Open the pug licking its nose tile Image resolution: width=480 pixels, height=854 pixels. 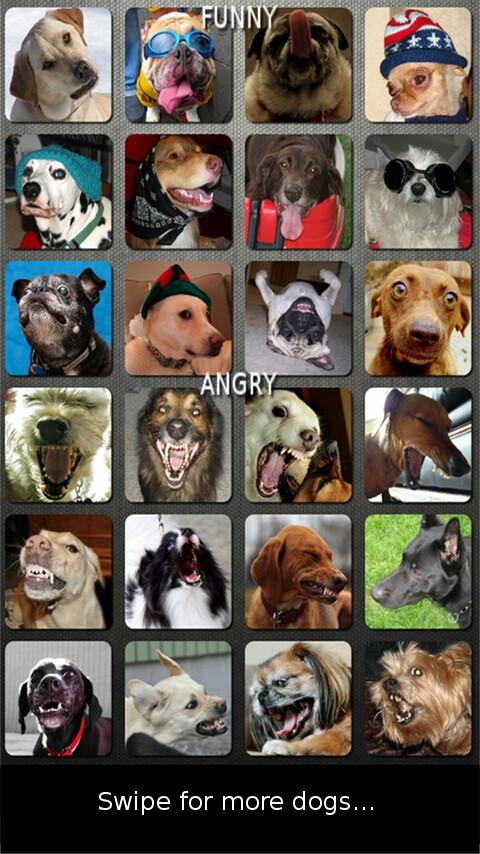(x=298, y=64)
